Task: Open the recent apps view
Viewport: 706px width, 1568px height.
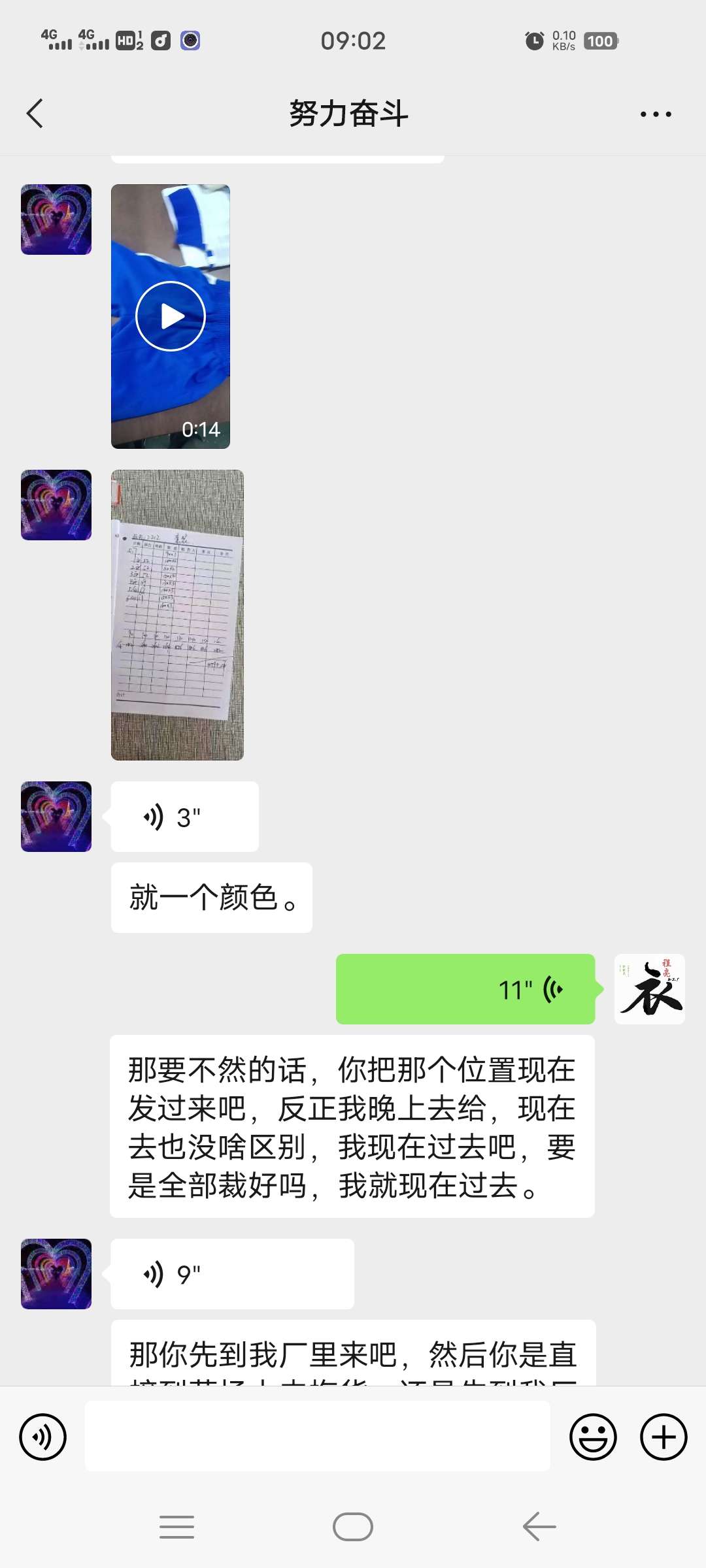Action: 176,1527
